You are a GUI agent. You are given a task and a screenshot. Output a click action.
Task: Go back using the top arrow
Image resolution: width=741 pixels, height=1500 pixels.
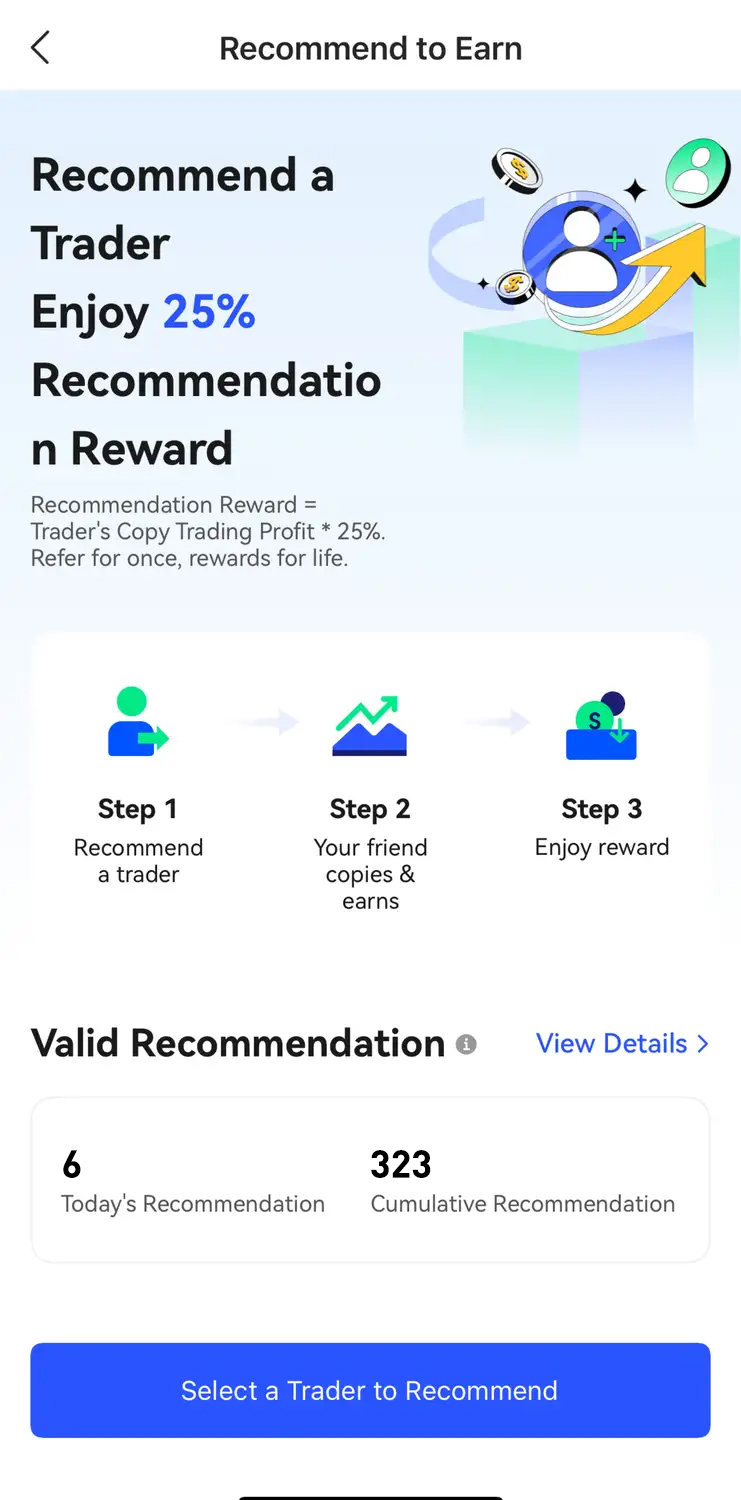coord(40,48)
